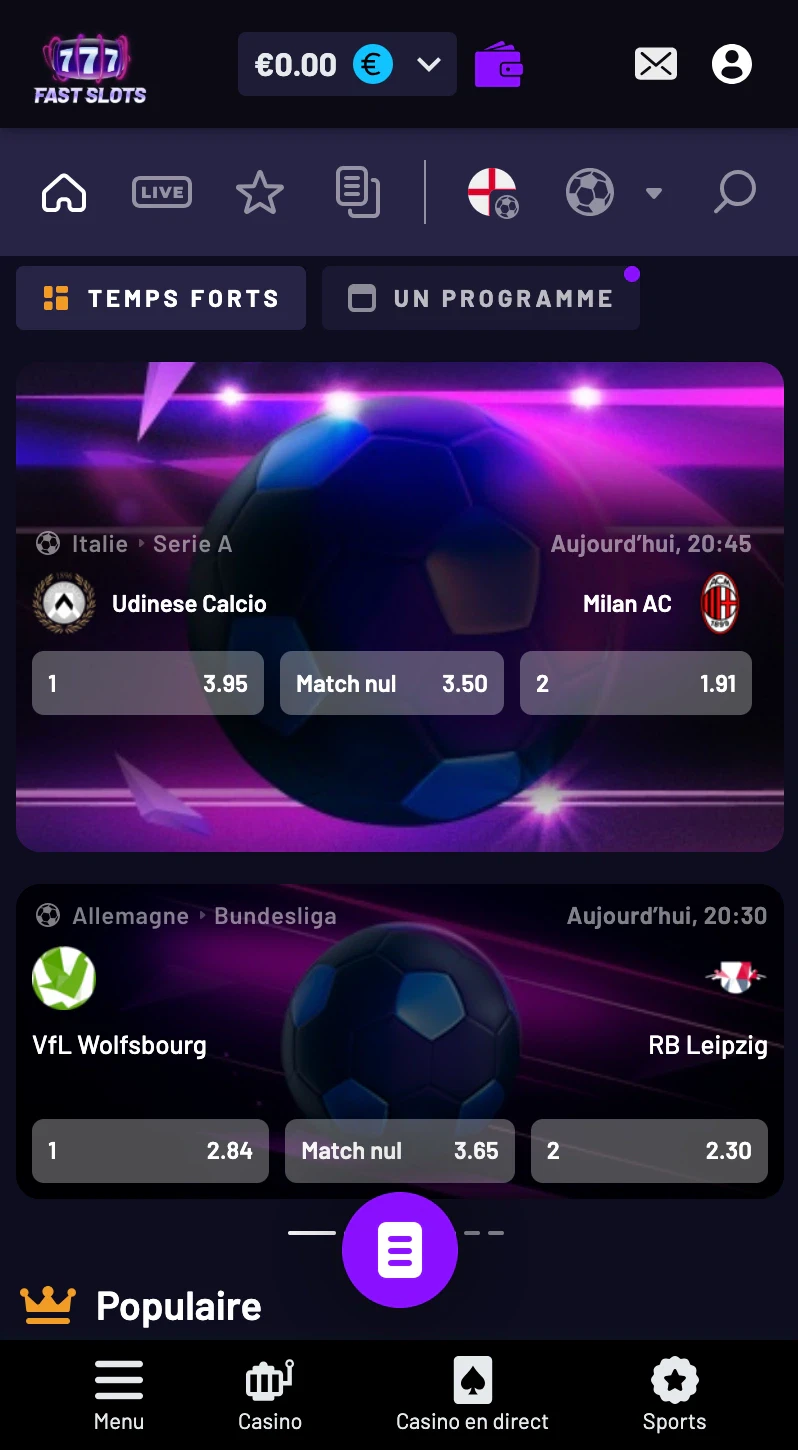The height and width of the screenshot is (1450, 798).
Task: Open the purple wallet deposit icon
Action: pyautogui.click(x=499, y=65)
